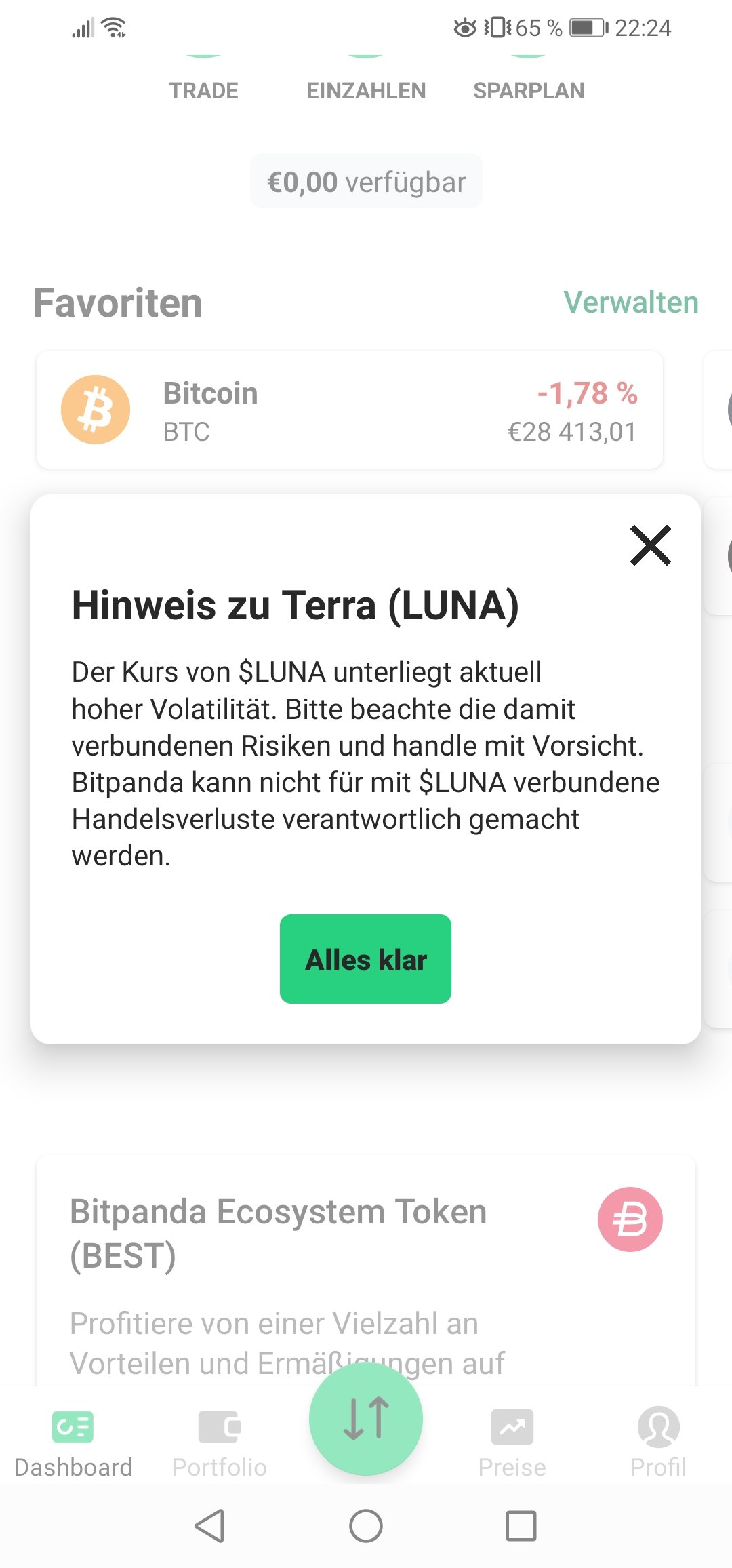732x1568 pixels.
Task: Go back using system back button
Action: [209, 1526]
